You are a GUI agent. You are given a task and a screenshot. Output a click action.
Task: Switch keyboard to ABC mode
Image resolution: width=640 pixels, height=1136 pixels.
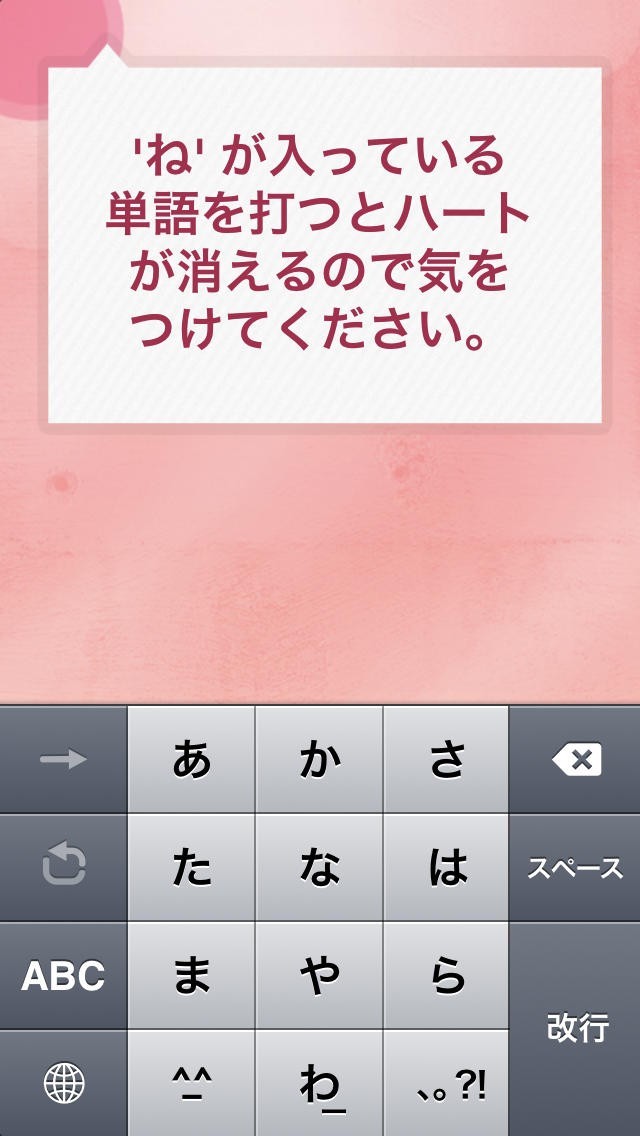tap(63, 976)
